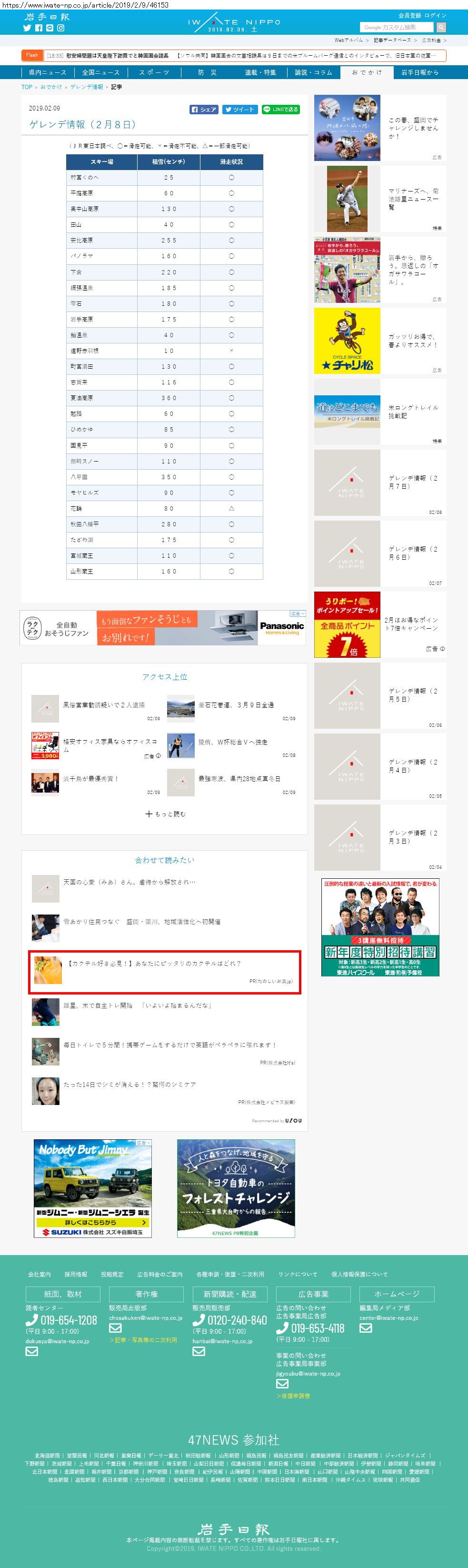Open the 会員登録 link

(x=409, y=15)
